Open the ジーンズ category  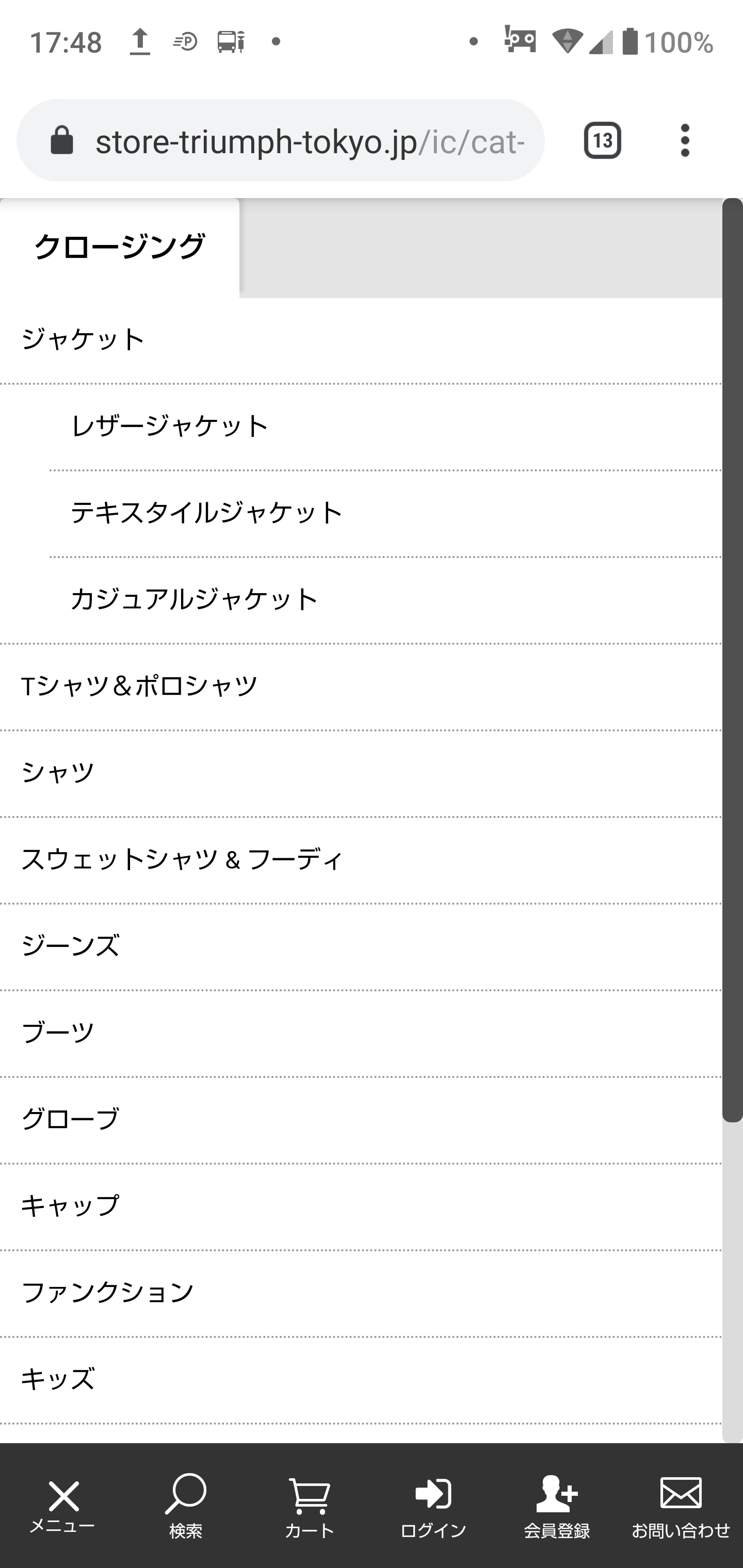click(71, 946)
